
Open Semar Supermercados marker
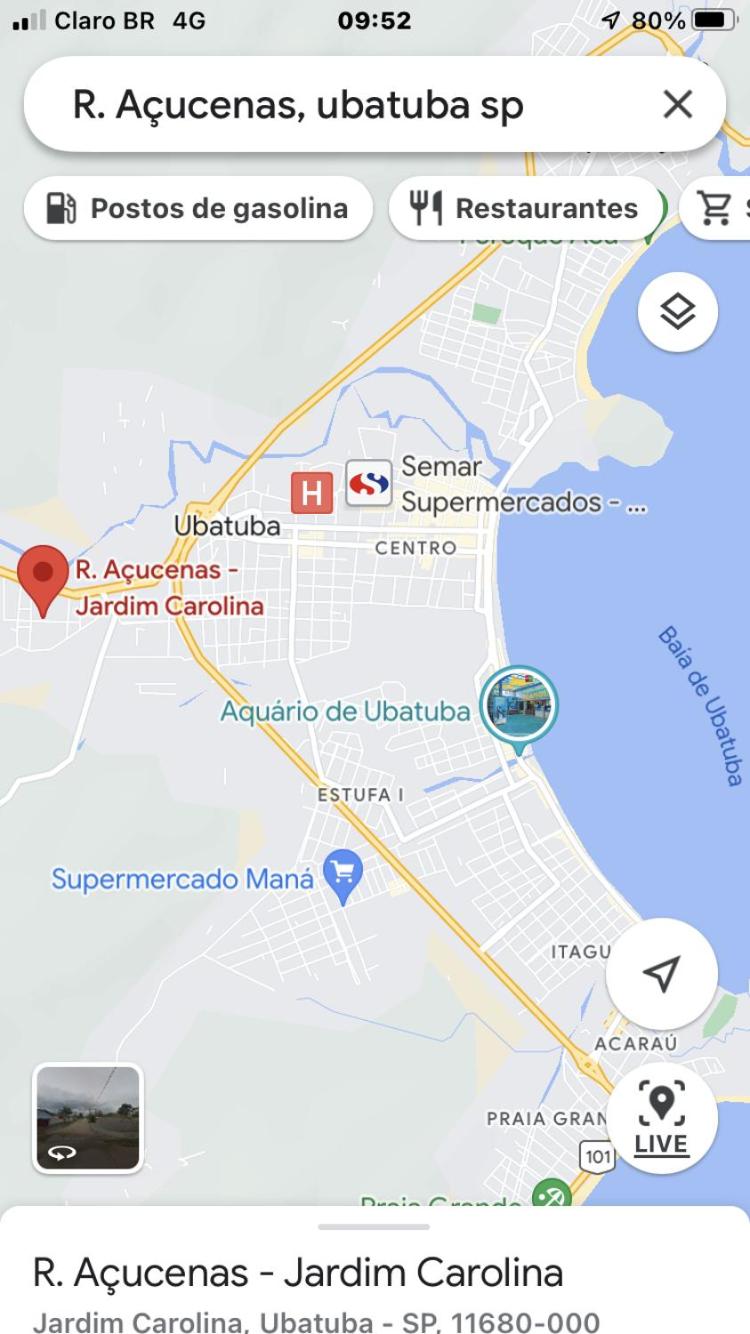369,484
